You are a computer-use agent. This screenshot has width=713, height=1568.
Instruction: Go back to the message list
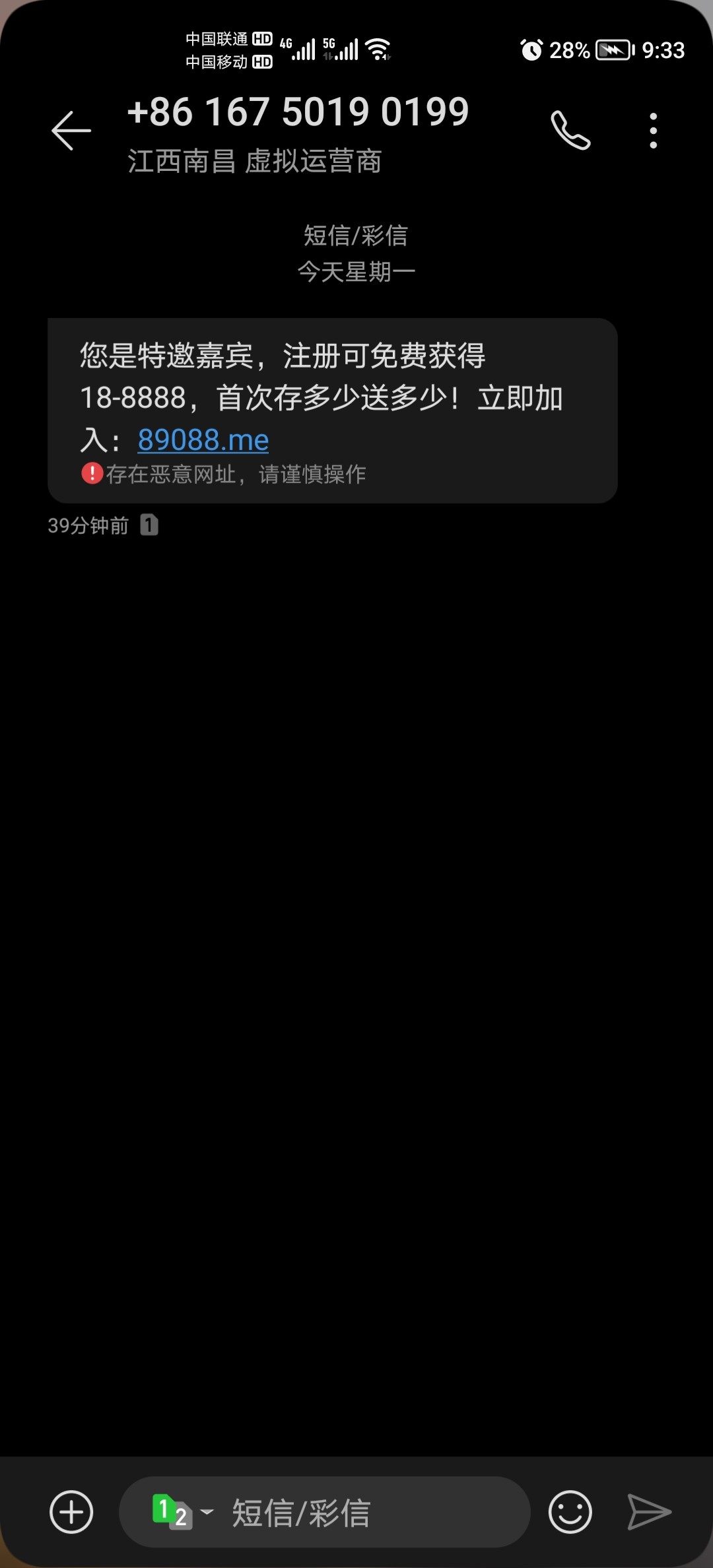coord(71,131)
